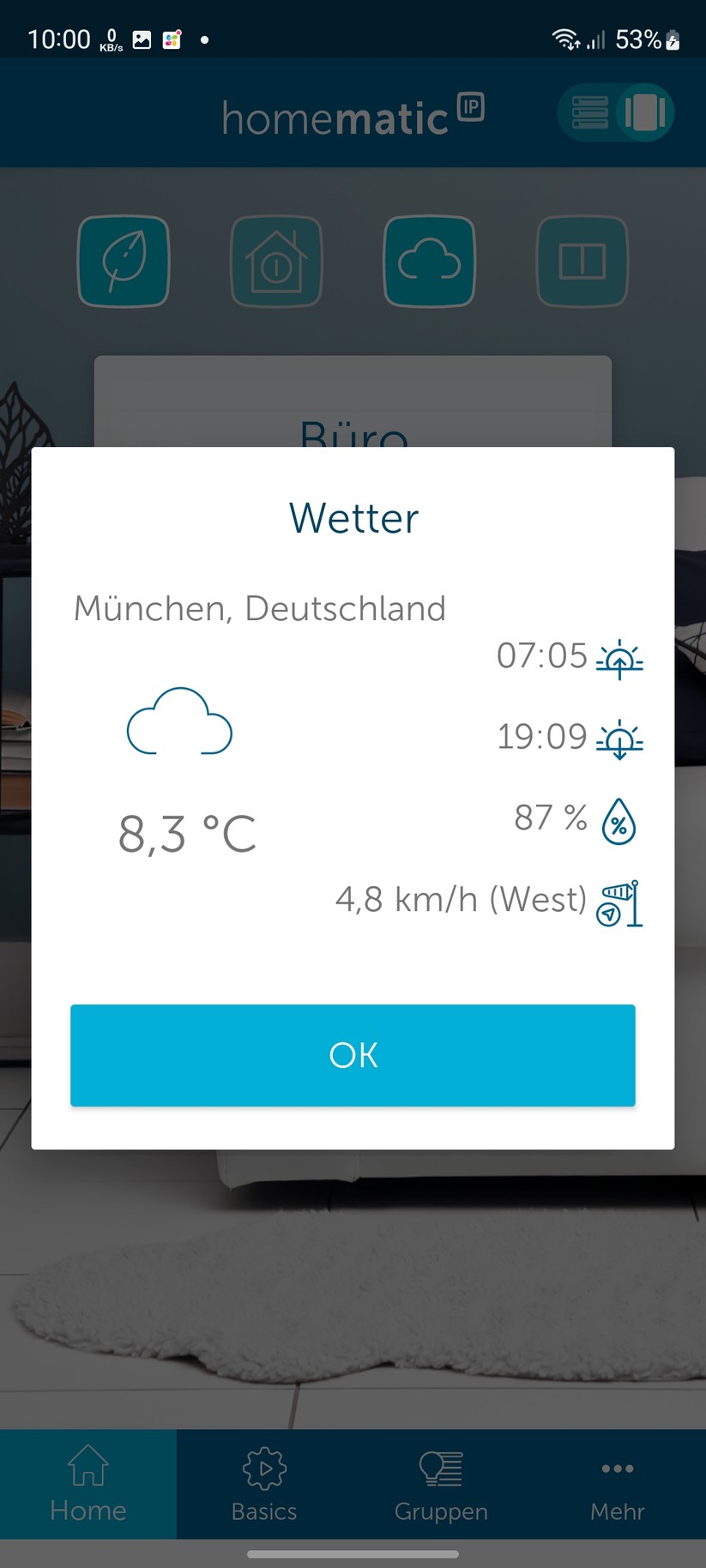Viewport: 706px width, 1568px height.
Task: Tap the München, Deutschland location label
Action: (x=259, y=608)
